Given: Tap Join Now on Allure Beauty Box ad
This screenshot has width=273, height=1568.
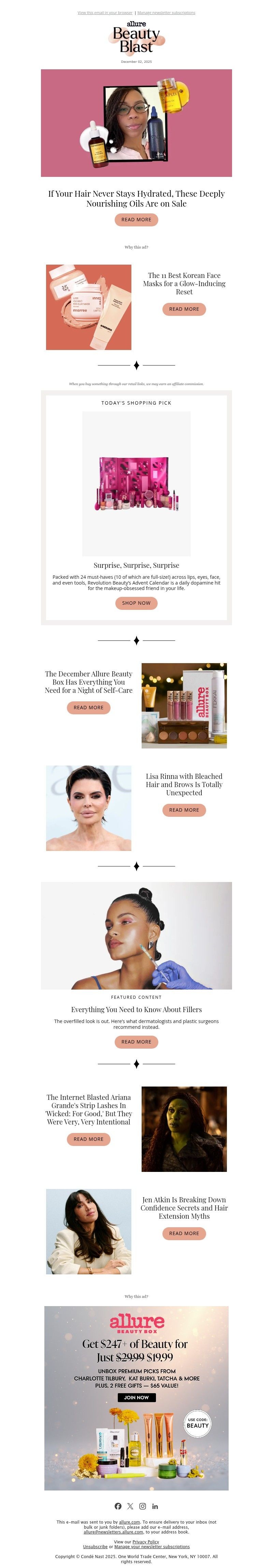Looking at the screenshot, I should 136,1398.
